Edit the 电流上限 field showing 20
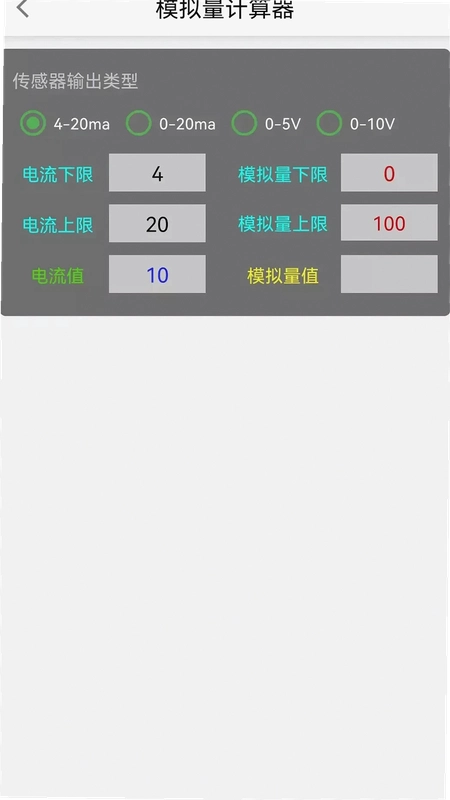This screenshot has width=450, height=800. [157, 223]
